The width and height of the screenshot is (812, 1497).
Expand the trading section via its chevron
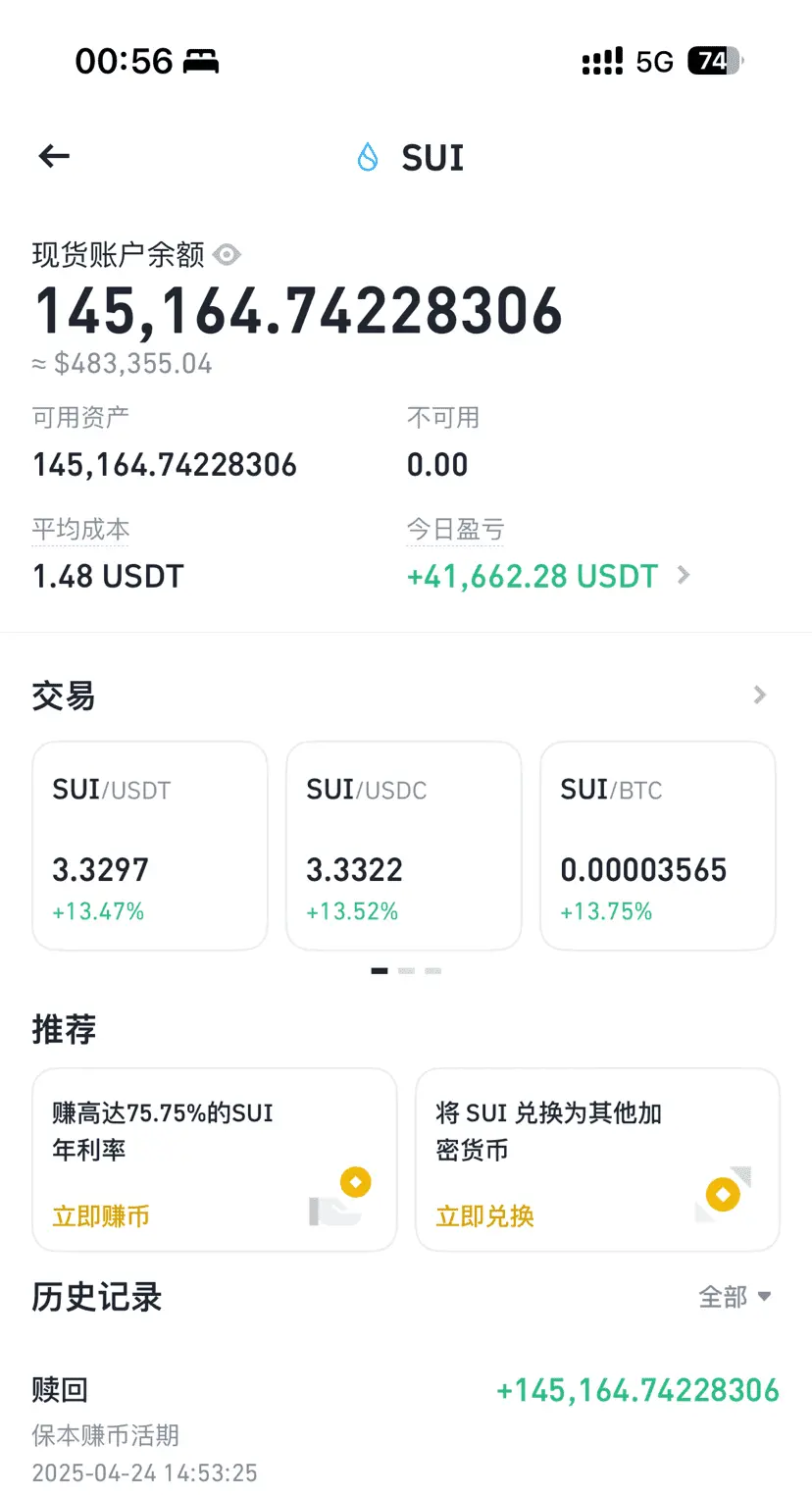760,696
